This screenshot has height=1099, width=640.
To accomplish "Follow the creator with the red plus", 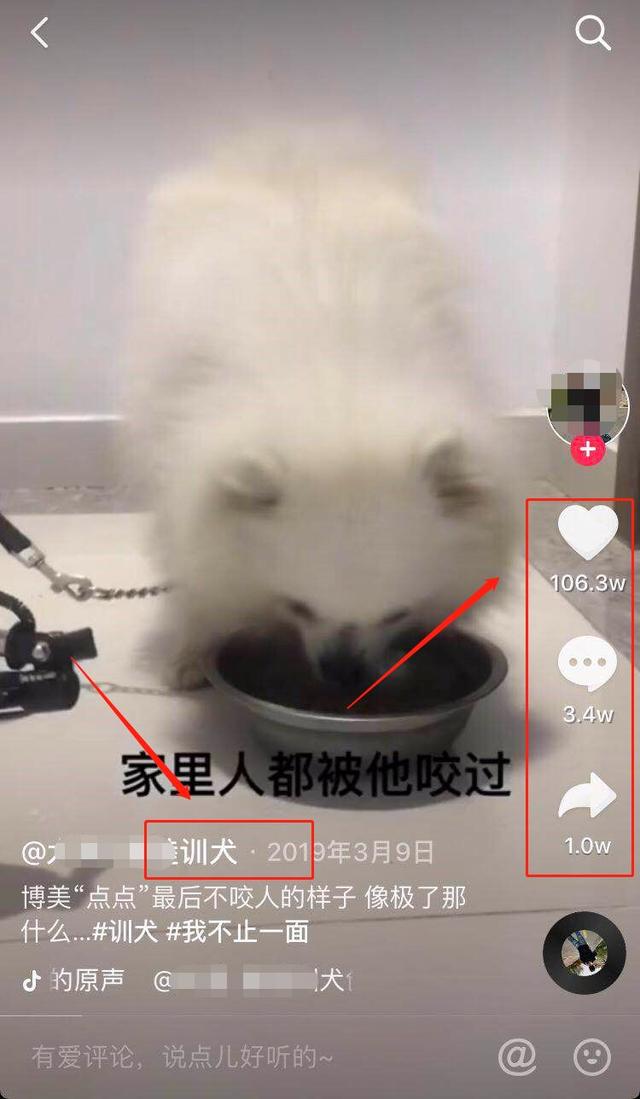I will tap(588, 450).
